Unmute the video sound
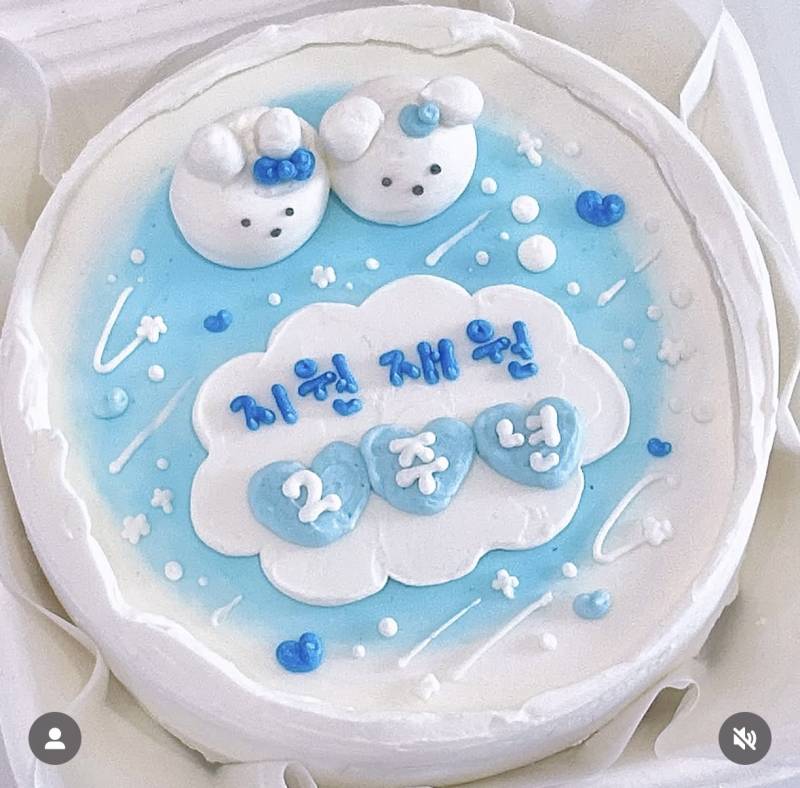The width and height of the screenshot is (800, 788). pos(744,739)
